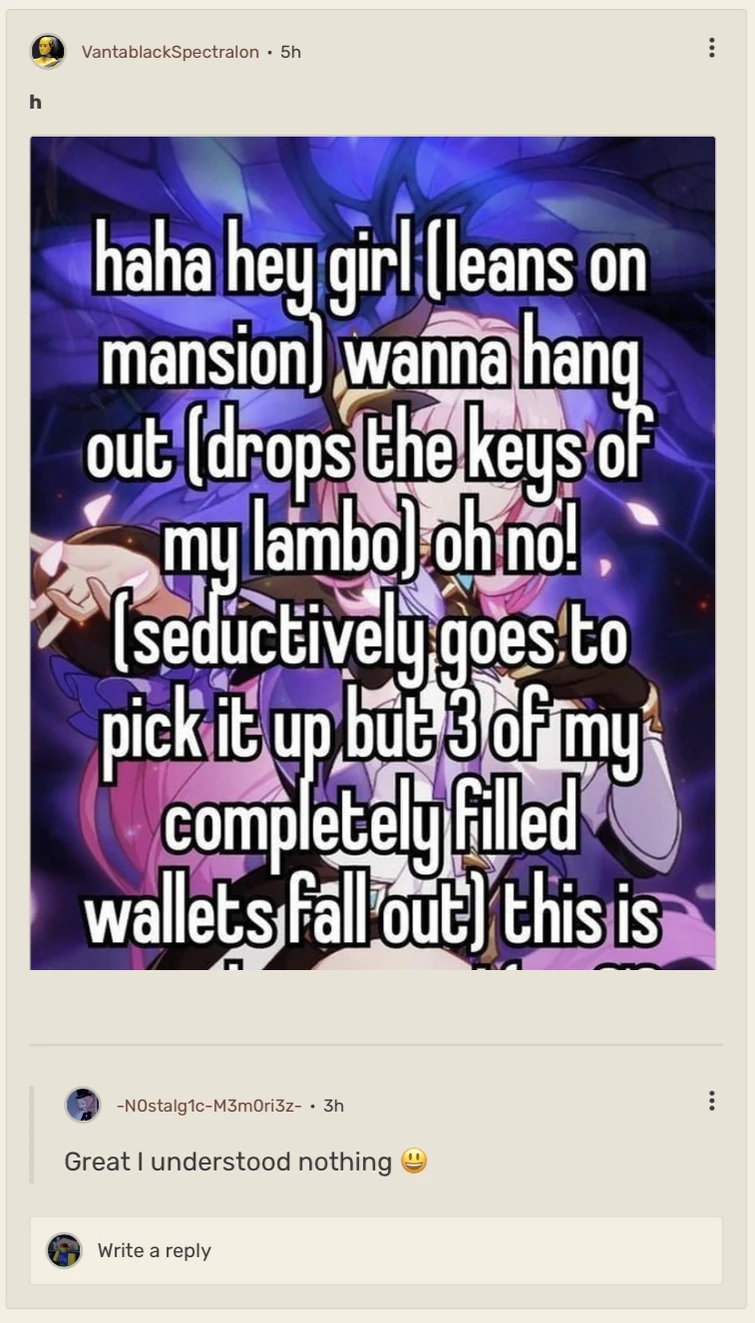This screenshot has height=1323, width=755.
Task: Tap the VantablackSpectralon username link
Action: click(170, 52)
